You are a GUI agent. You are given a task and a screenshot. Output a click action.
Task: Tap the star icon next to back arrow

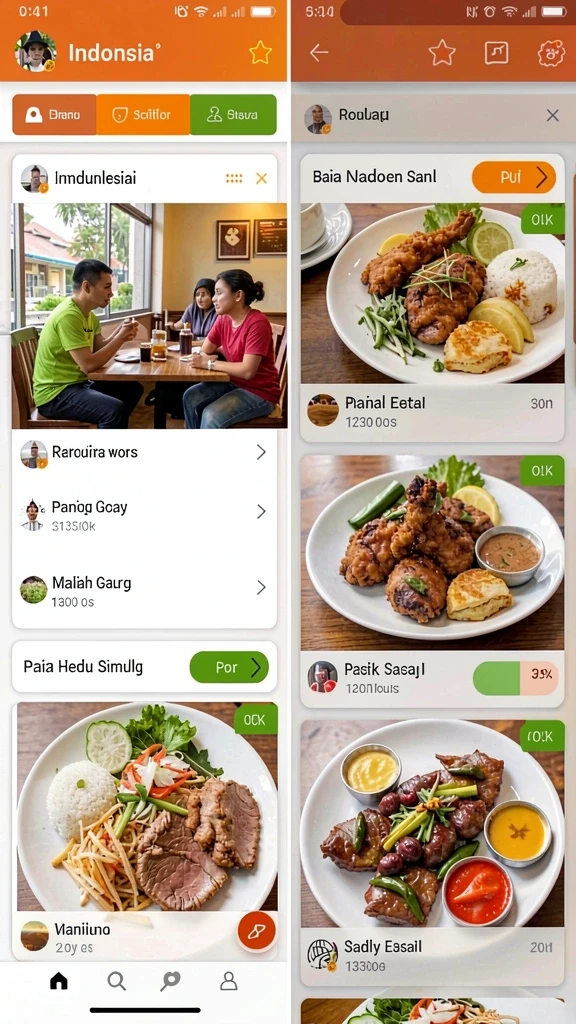coord(441,53)
